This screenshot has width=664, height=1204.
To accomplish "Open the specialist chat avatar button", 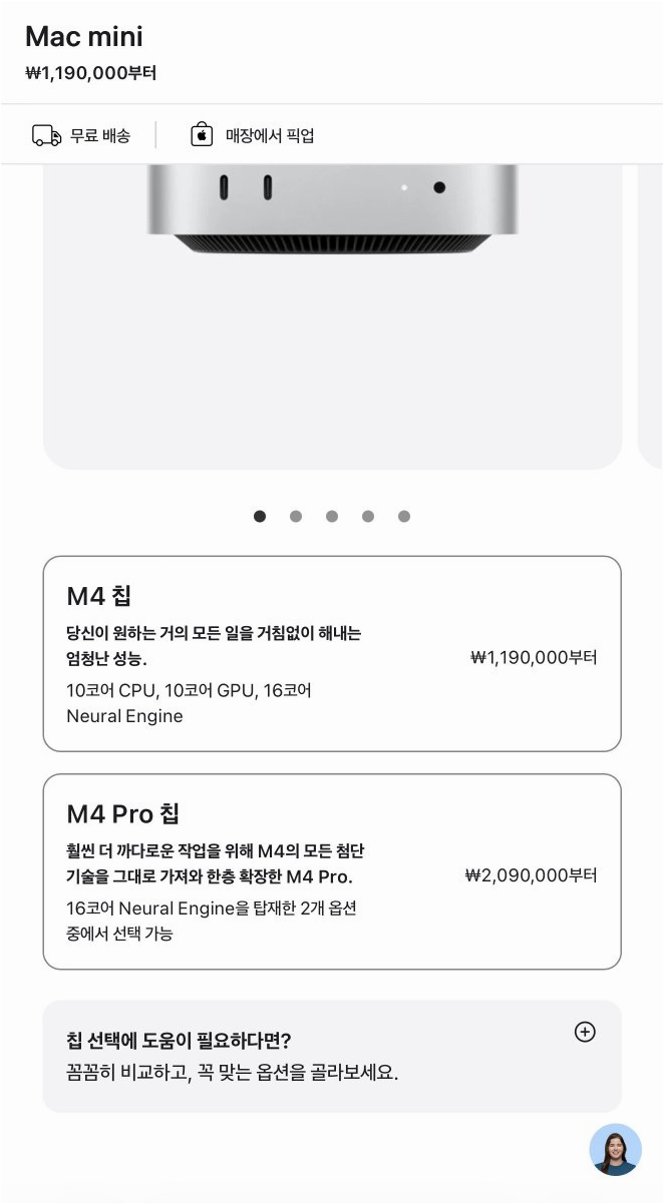I will (615, 1150).
